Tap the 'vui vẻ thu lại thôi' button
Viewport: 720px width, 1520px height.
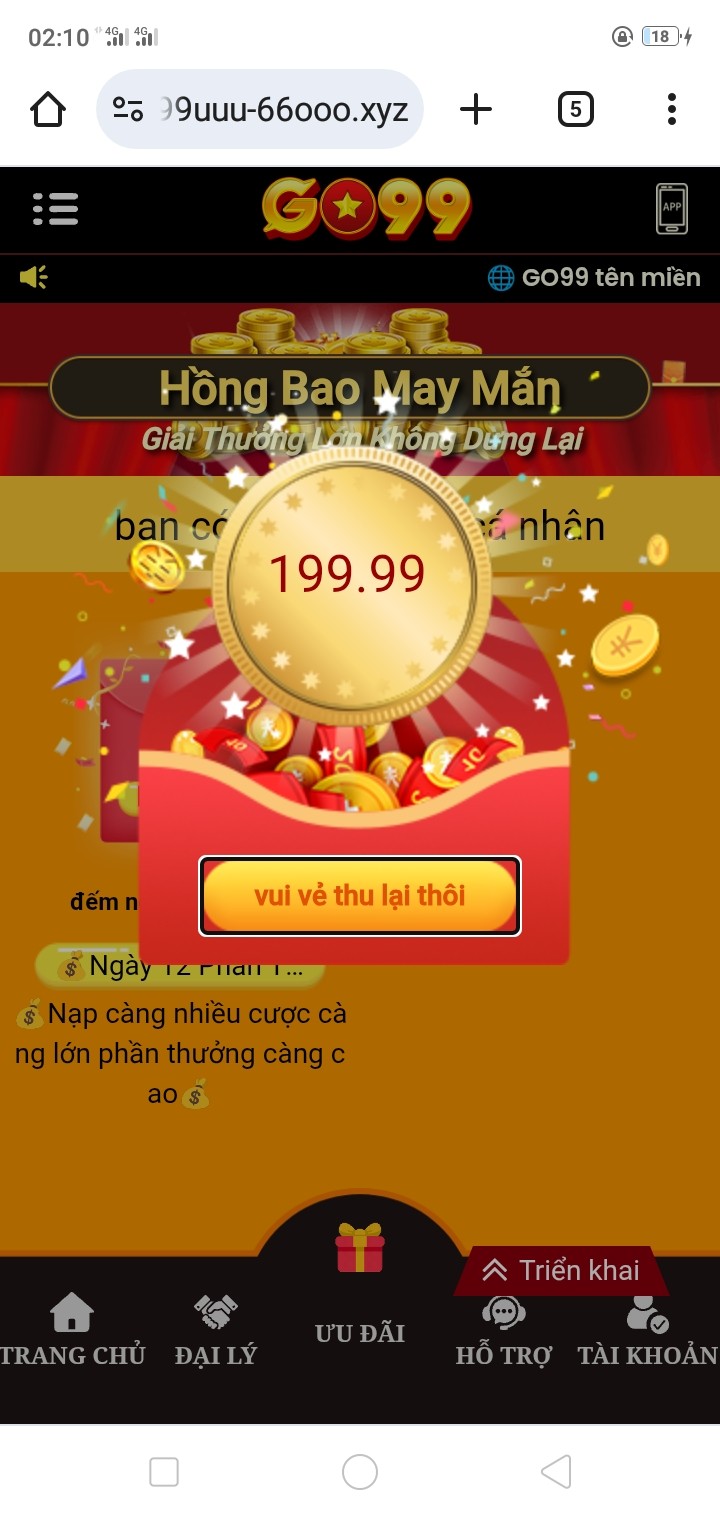360,895
